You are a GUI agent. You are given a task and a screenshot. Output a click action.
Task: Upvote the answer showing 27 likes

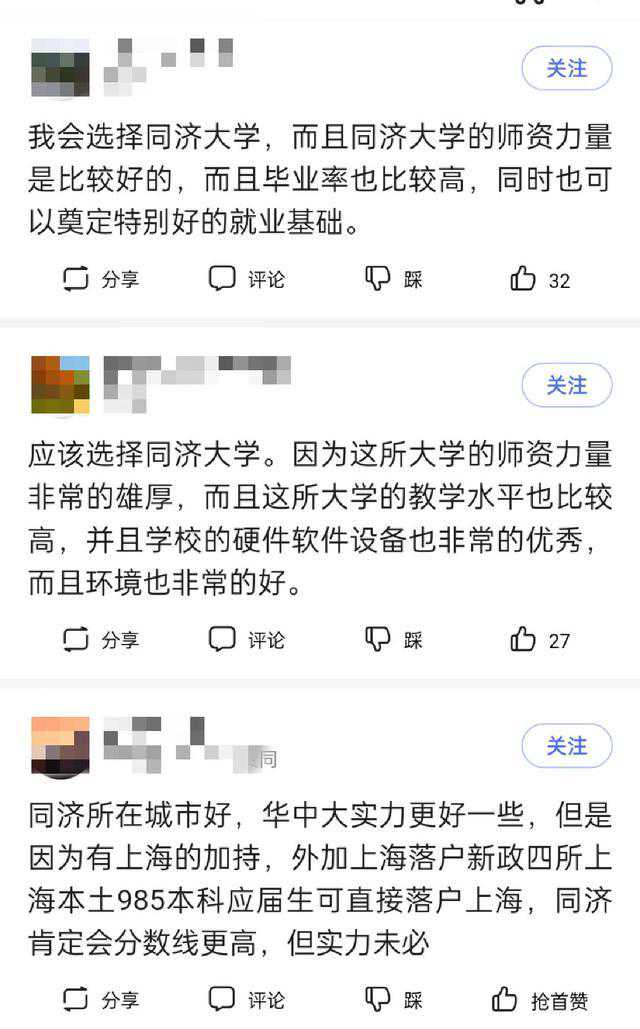click(540, 640)
